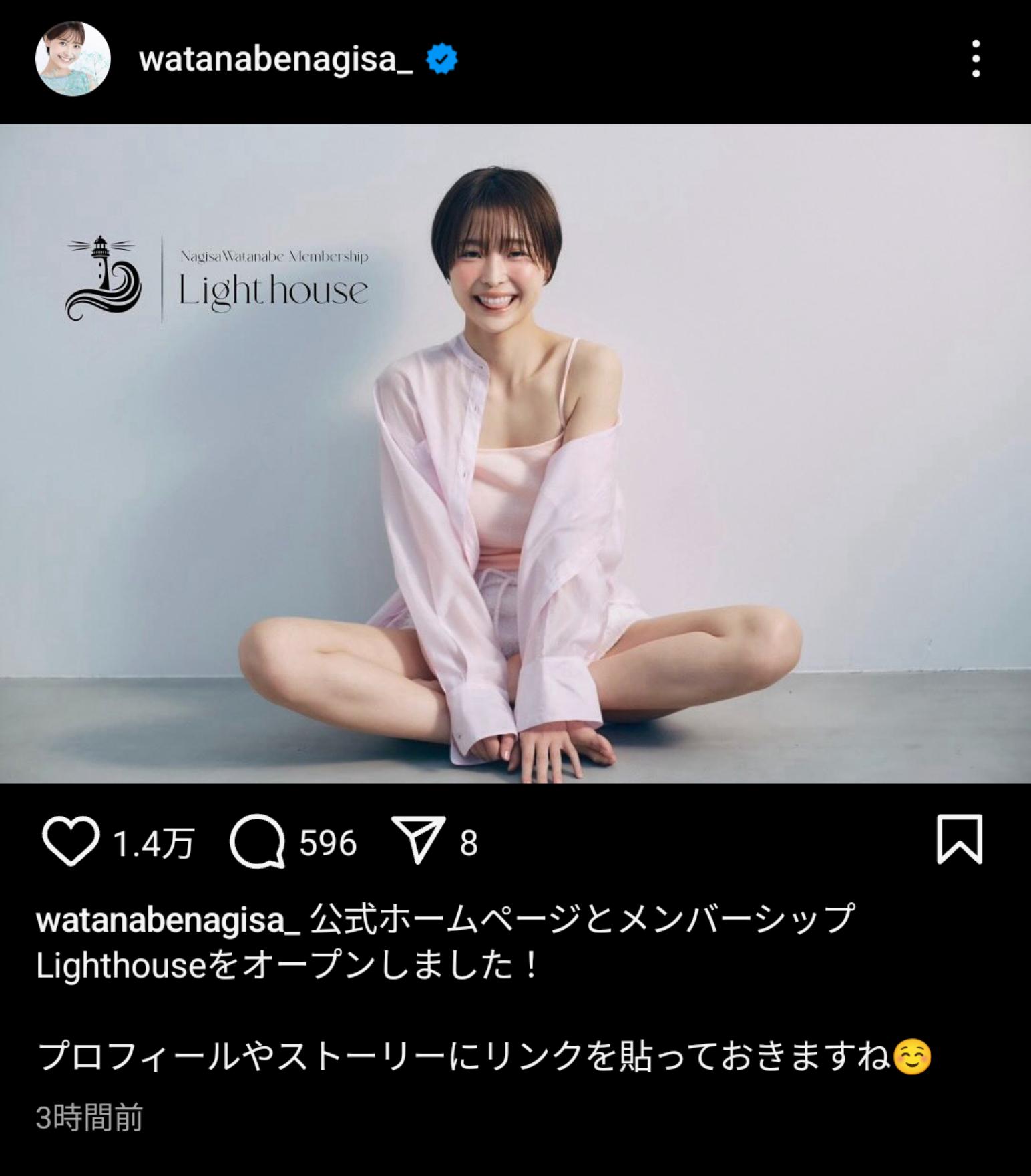Open the comments on this post
The height and width of the screenshot is (1176, 1031).
click(257, 841)
